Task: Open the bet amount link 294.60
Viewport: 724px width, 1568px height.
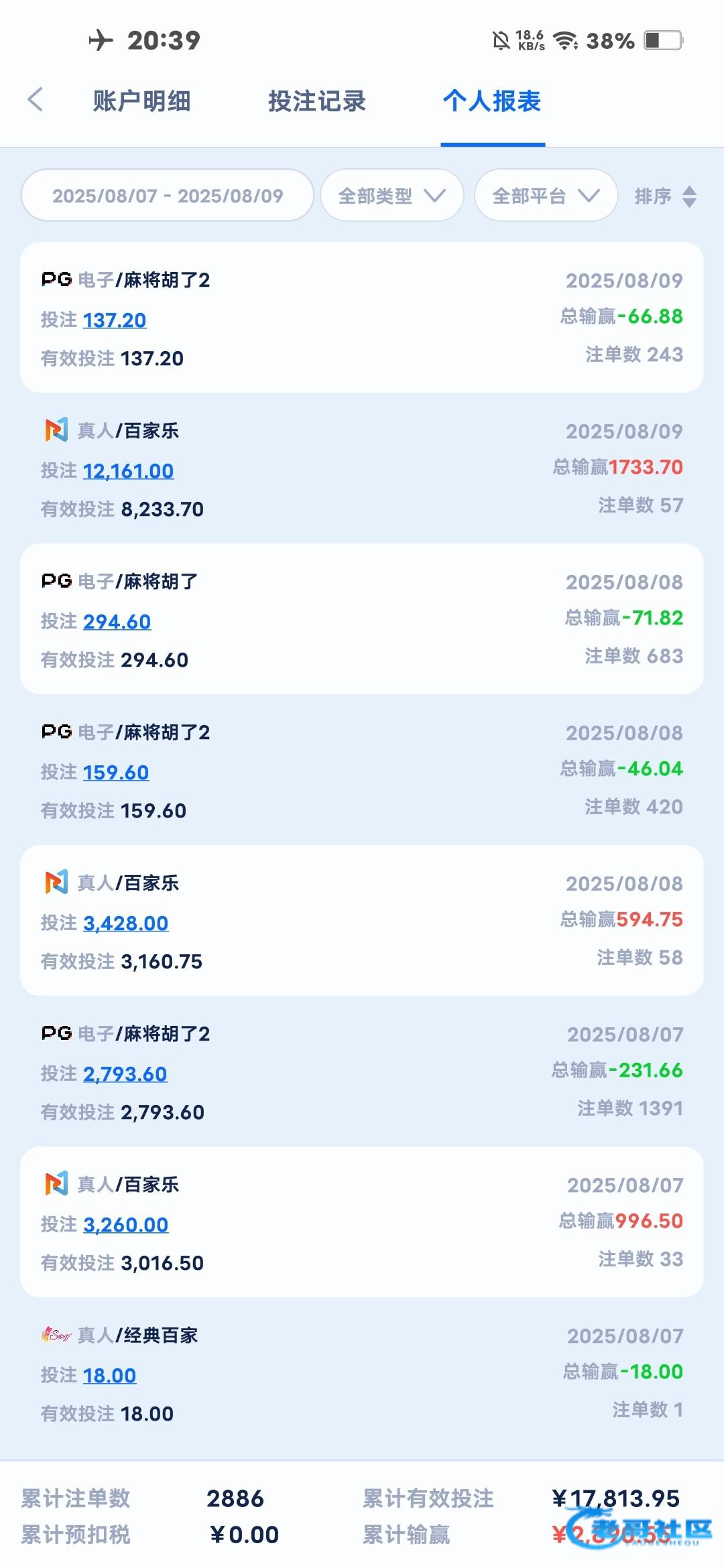Action: point(117,622)
